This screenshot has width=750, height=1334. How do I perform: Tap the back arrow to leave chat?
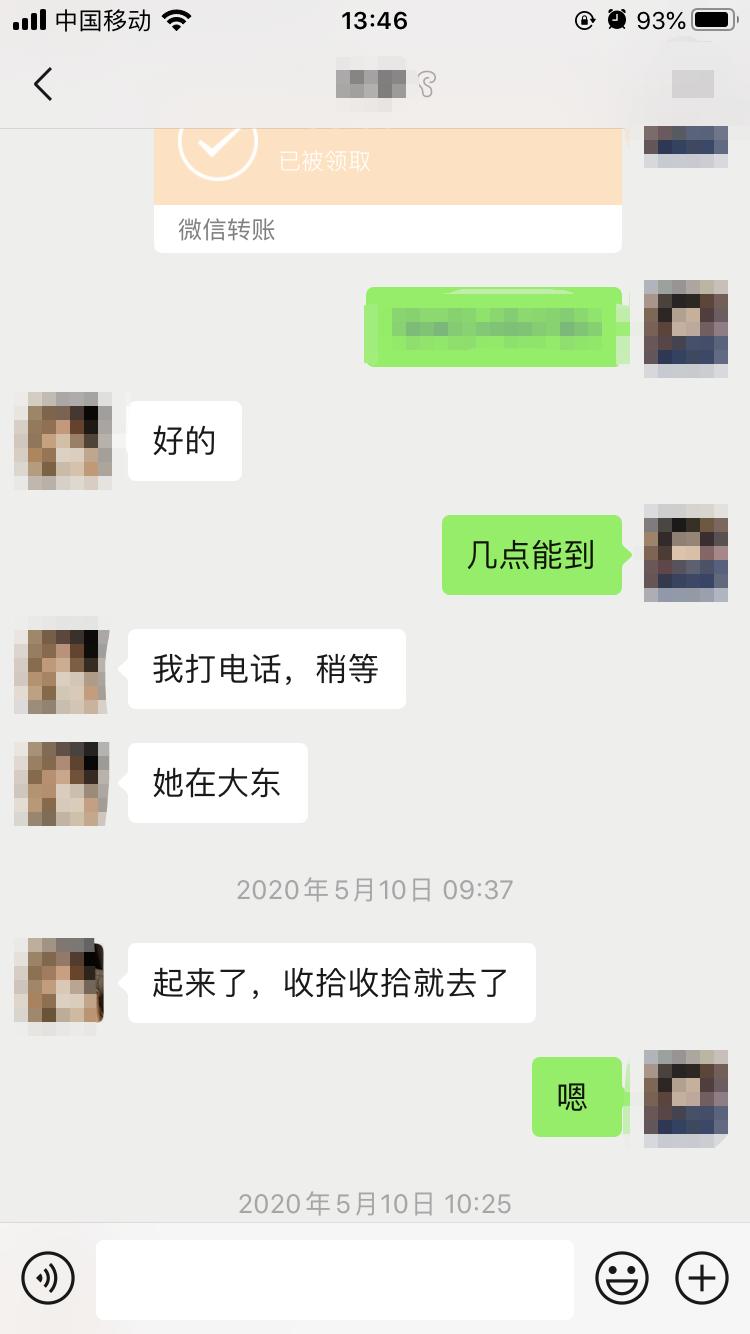tap(42, 84)
